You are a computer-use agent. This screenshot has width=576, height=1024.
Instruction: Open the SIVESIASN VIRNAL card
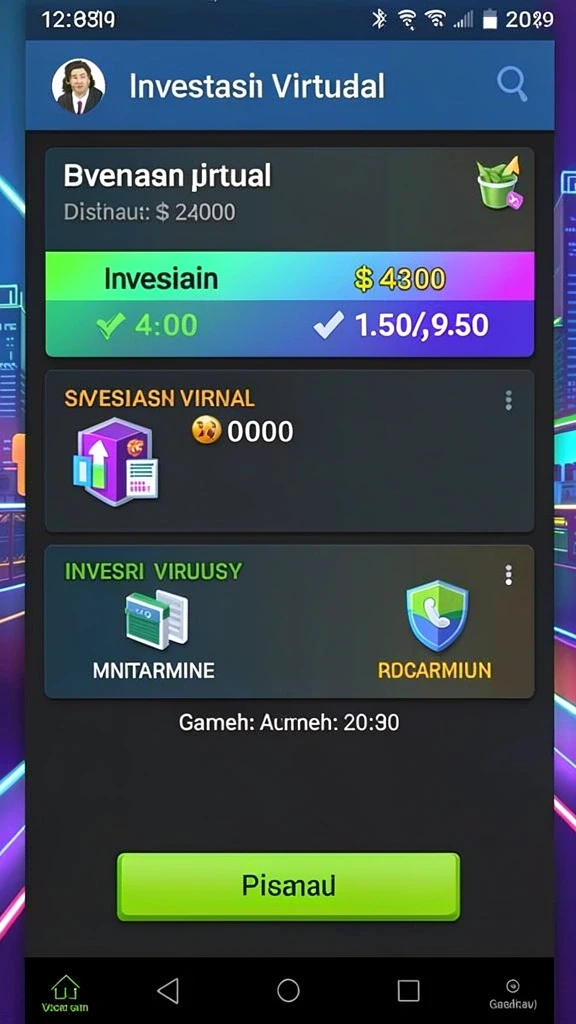[289, 451]
